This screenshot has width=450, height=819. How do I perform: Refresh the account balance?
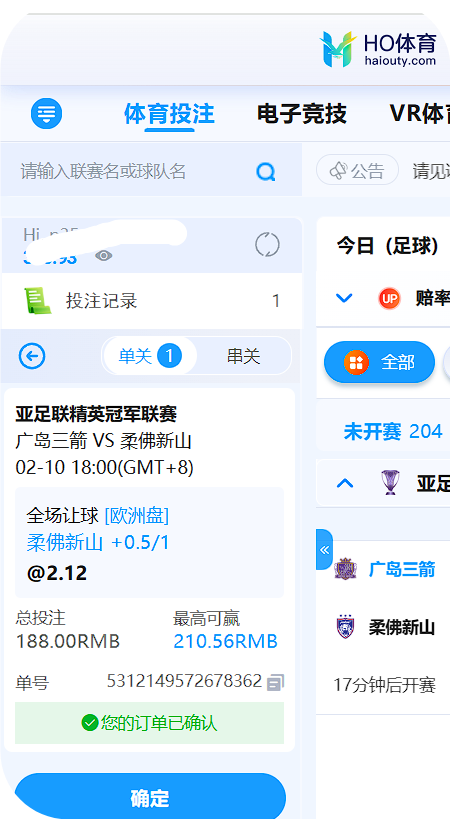click(267, 244)
